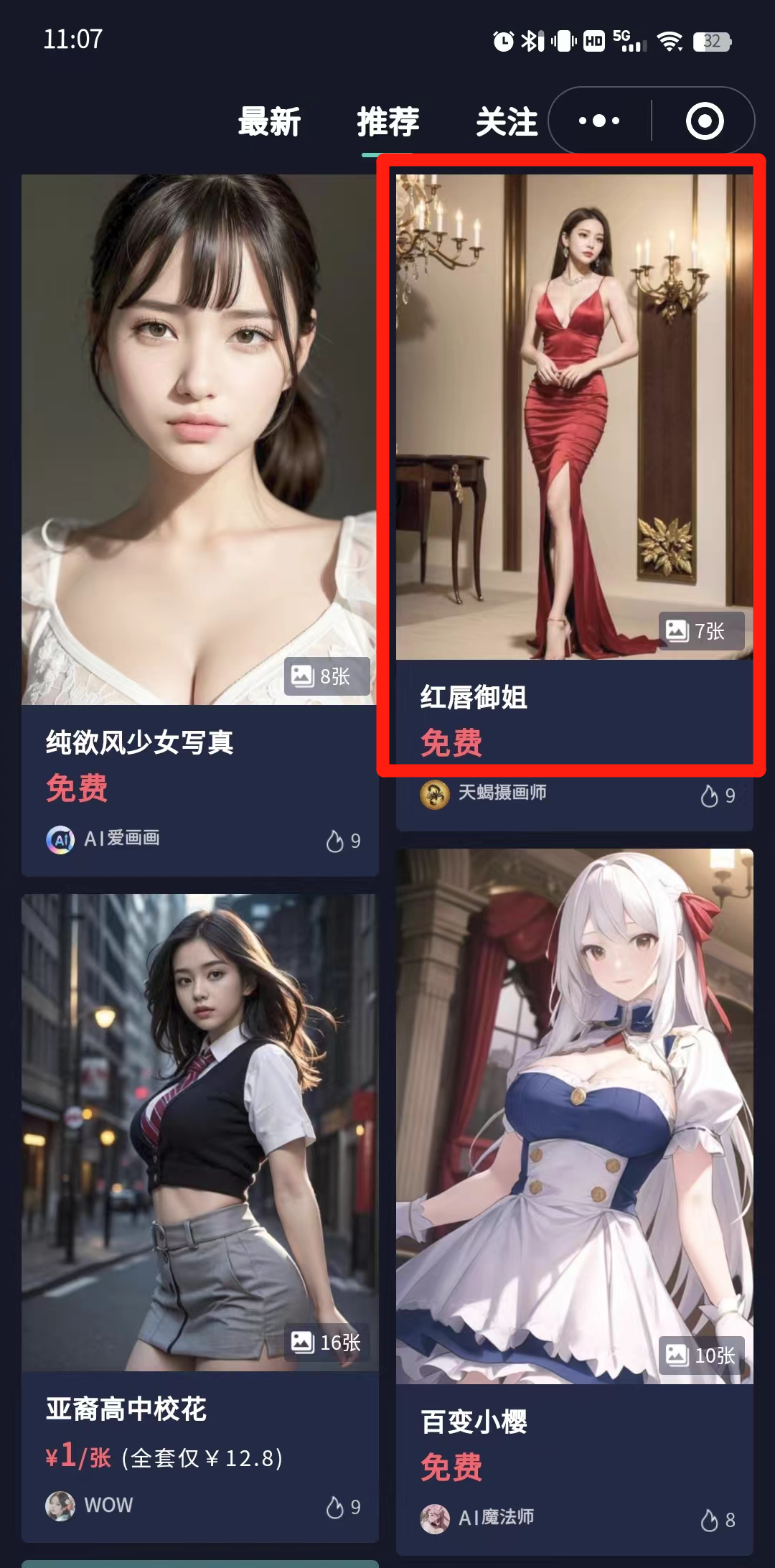Open the mini program three-dot menu
The height and width of the screenshot is (1568, 775).
599,121
